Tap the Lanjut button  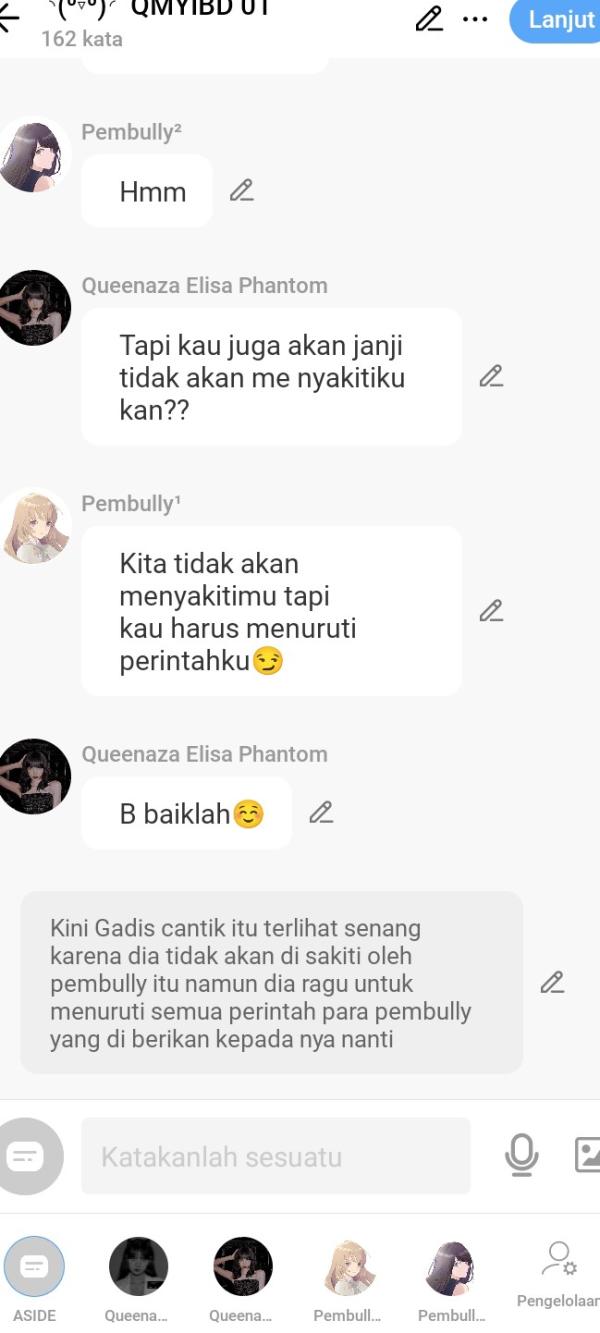pos(557,20)
